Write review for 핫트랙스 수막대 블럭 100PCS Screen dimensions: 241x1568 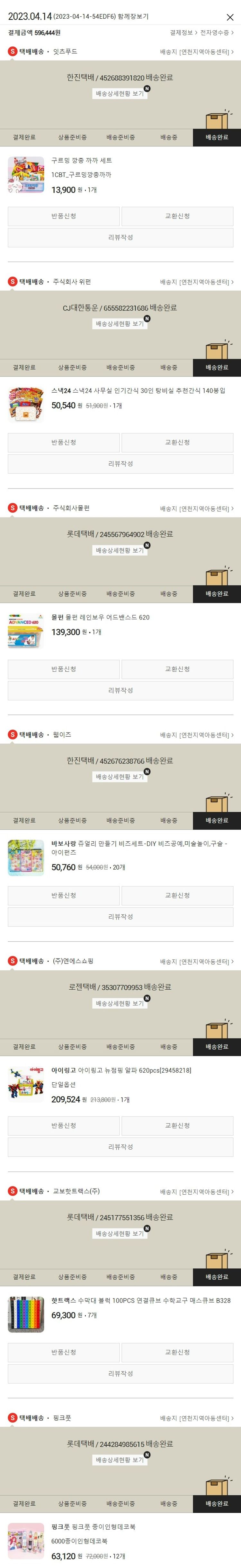pyautogui.click(x=120, y=1373)
